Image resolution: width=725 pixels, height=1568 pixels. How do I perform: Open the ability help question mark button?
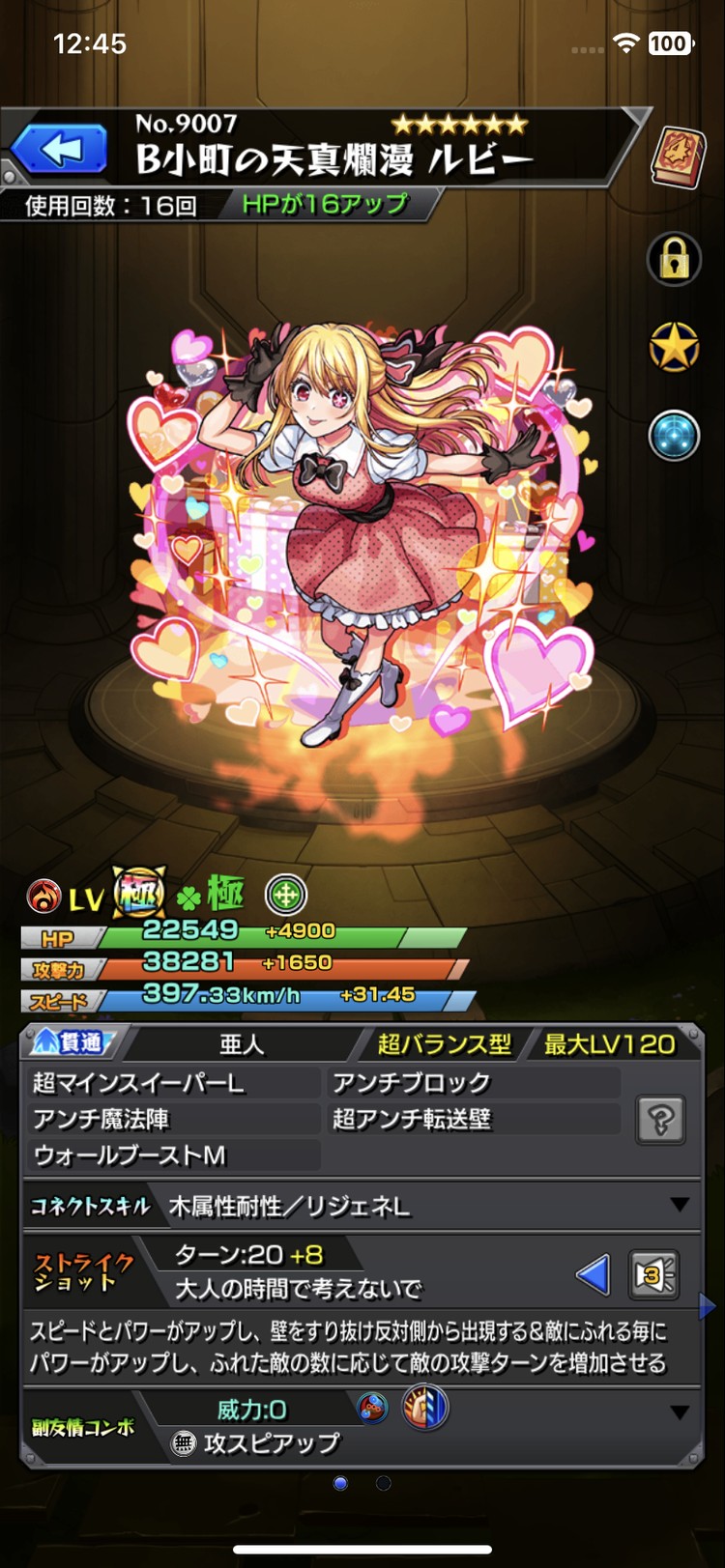point(661,1120)
